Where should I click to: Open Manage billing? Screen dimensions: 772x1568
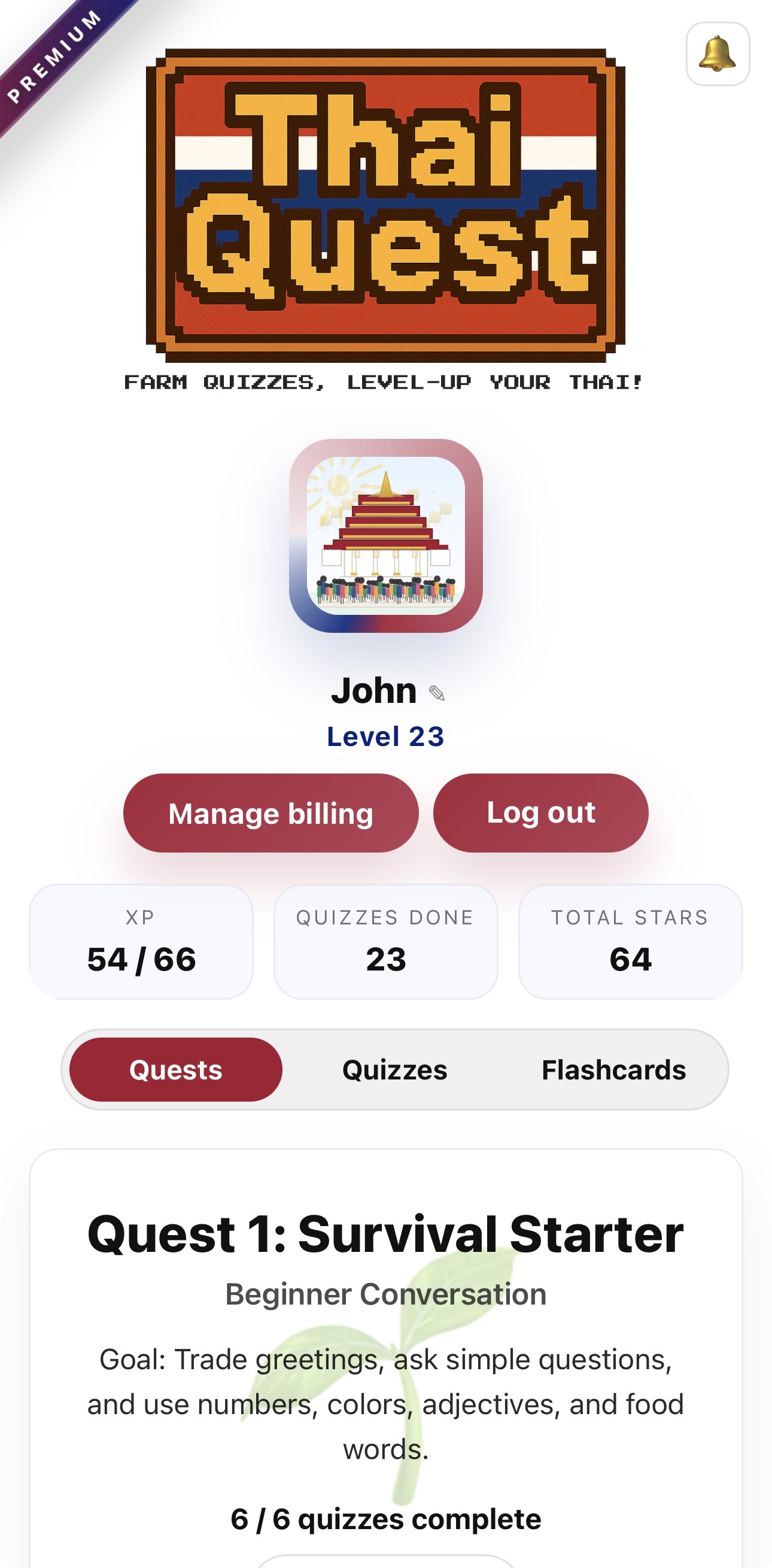pos(270,813)
